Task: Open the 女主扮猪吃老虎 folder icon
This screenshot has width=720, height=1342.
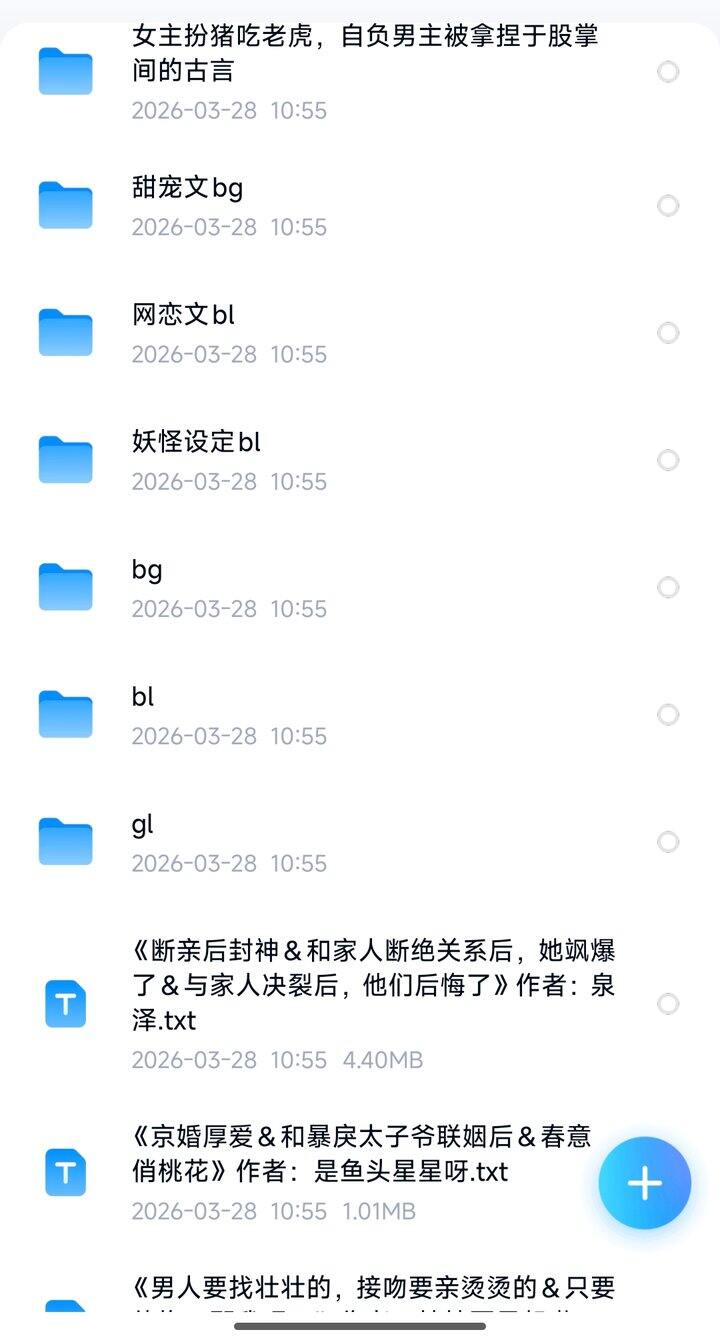Action: click(x=66, y=71)
